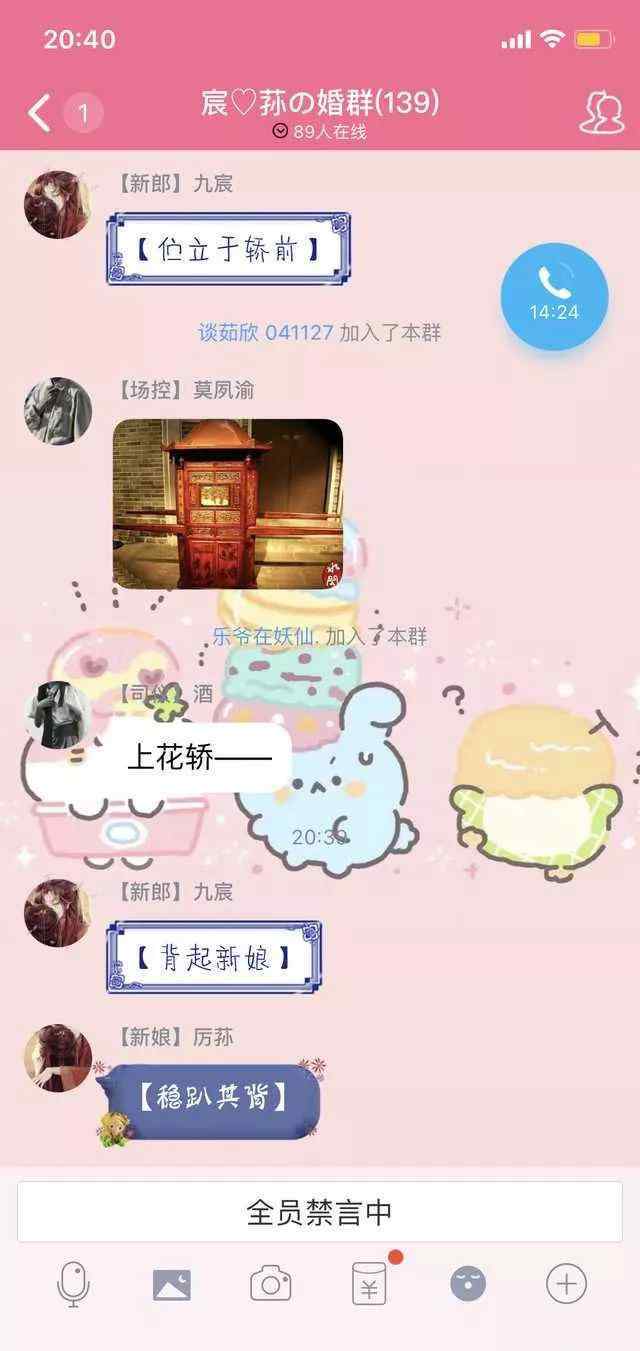Open the emoji panel

point(468,1283)
